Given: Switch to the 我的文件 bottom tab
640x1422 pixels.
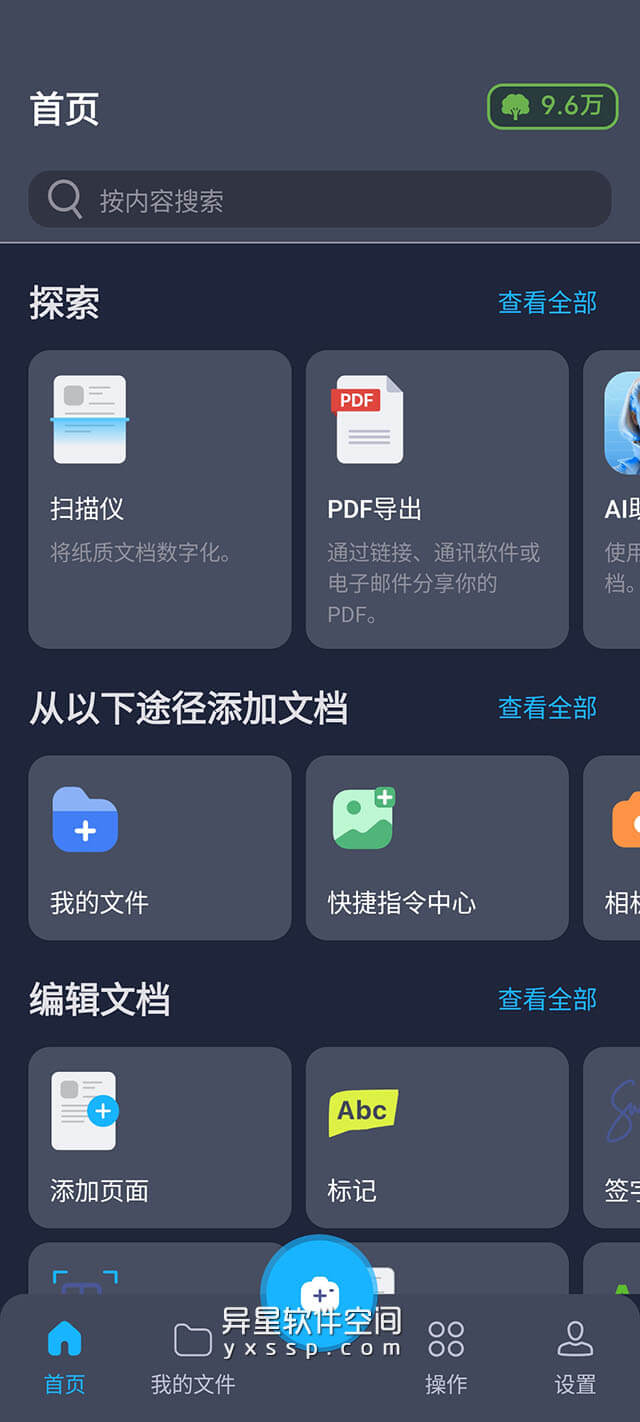Looking at the screenshot, I should coord(193,1357).
